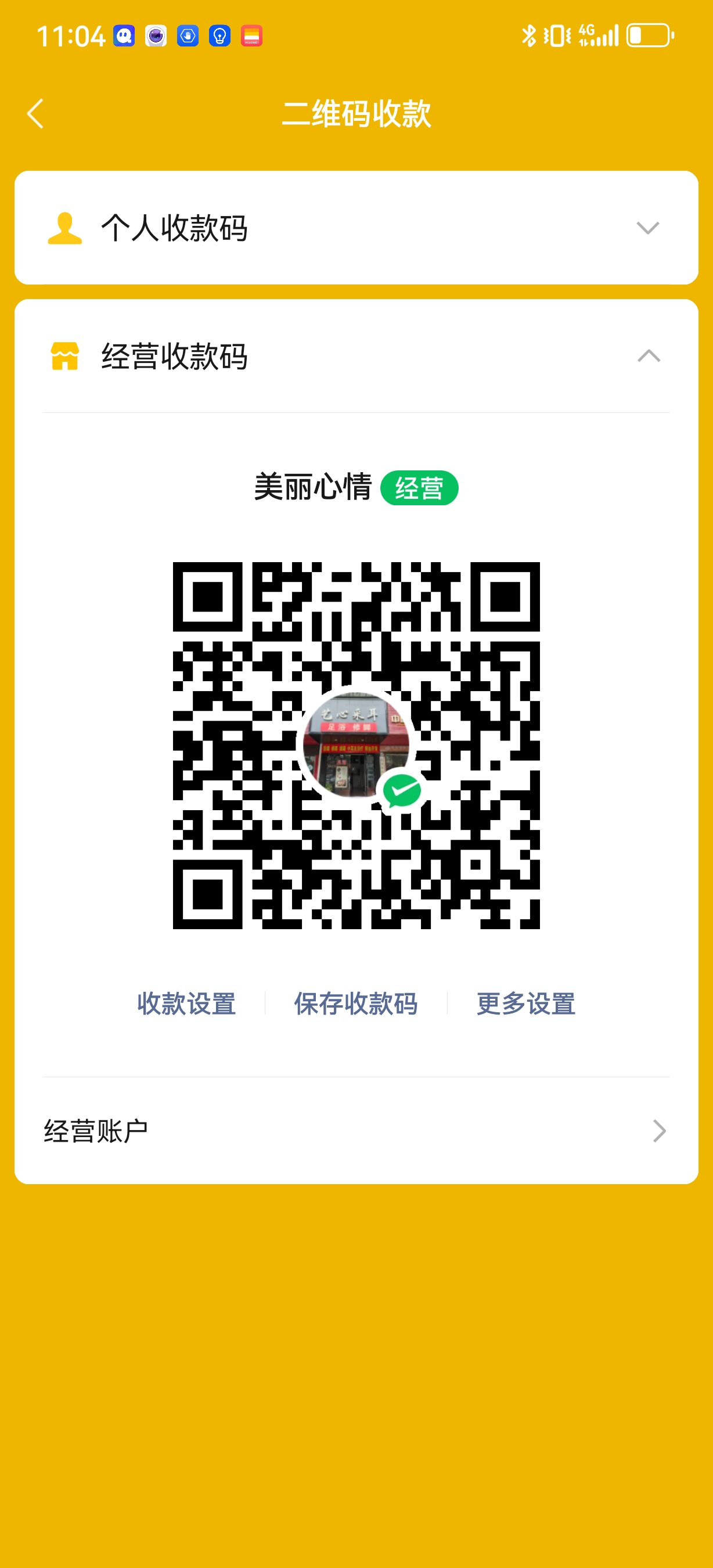Open 更多设置
713x1568 pixels.
point(525,1003)
